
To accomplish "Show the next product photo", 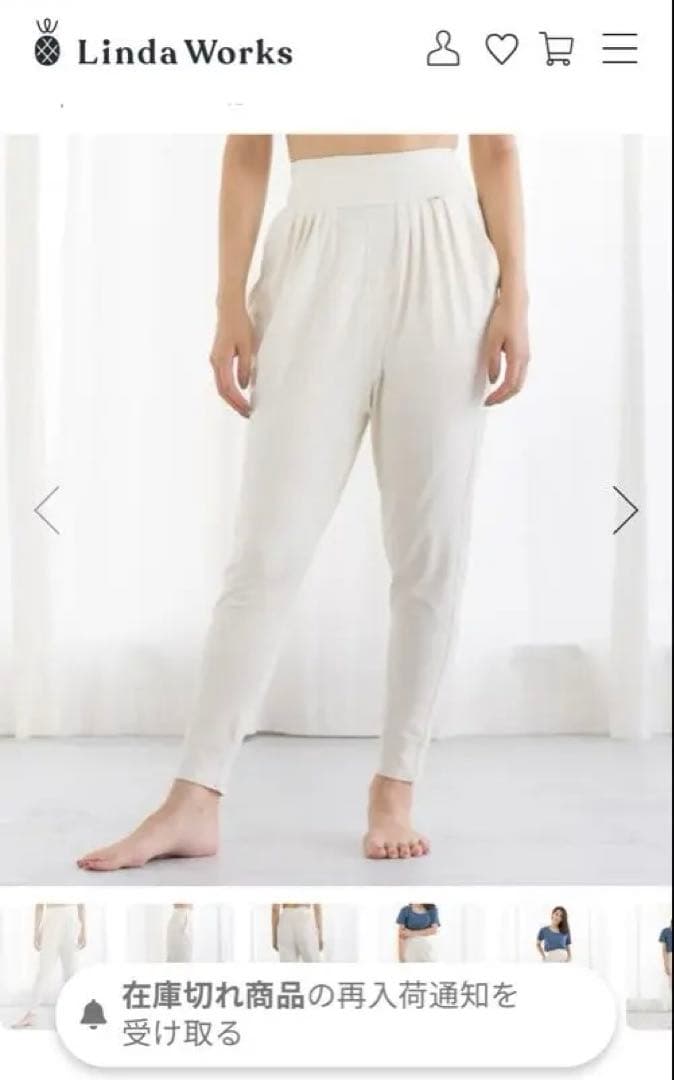I will pyautogui.click(x=625, y=510).
